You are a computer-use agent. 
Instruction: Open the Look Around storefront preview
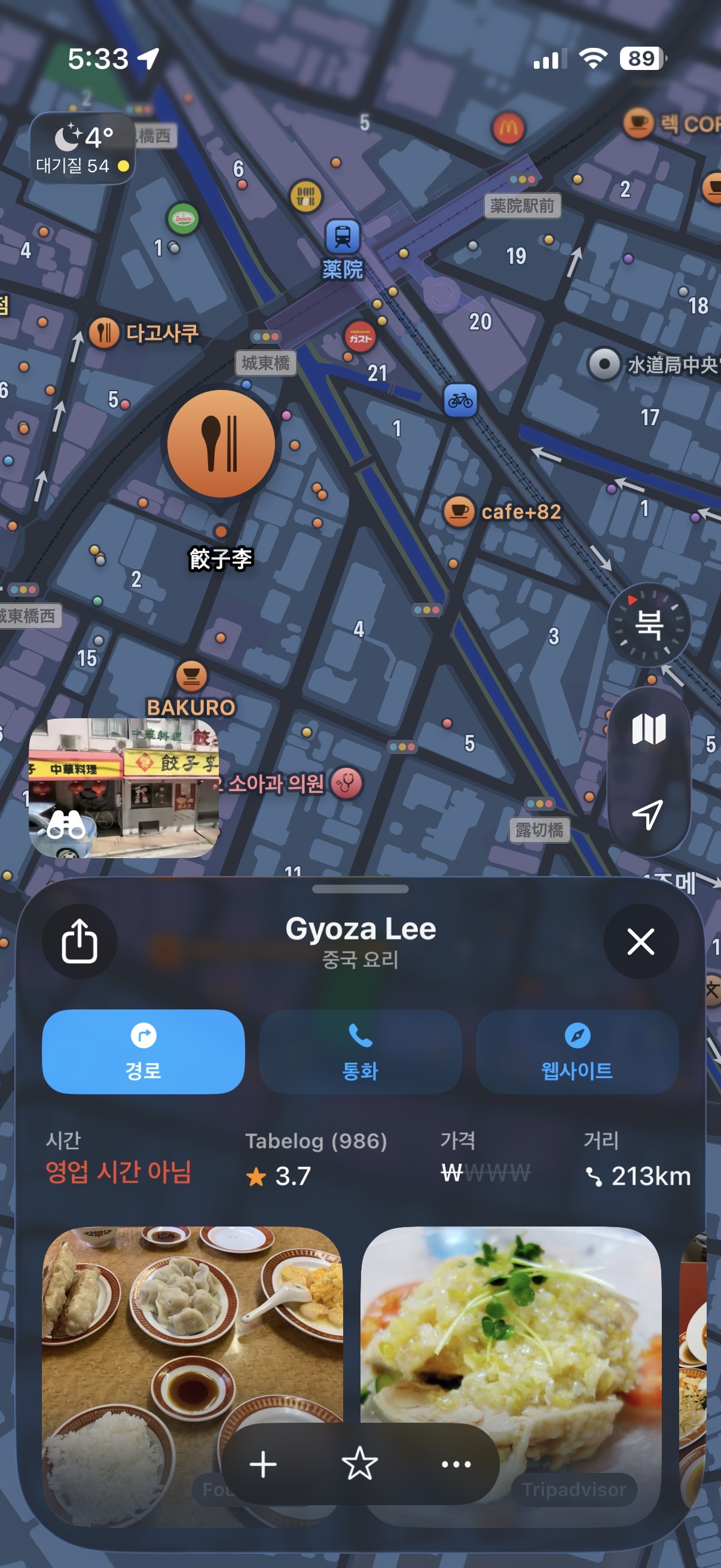[x=124, y=788]
